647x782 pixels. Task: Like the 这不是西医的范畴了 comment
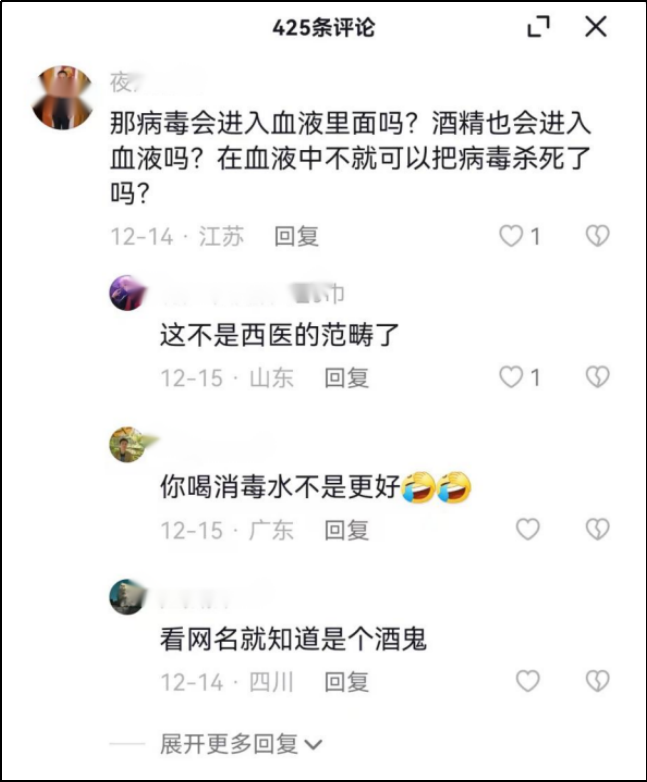click(x=512, y=377)
